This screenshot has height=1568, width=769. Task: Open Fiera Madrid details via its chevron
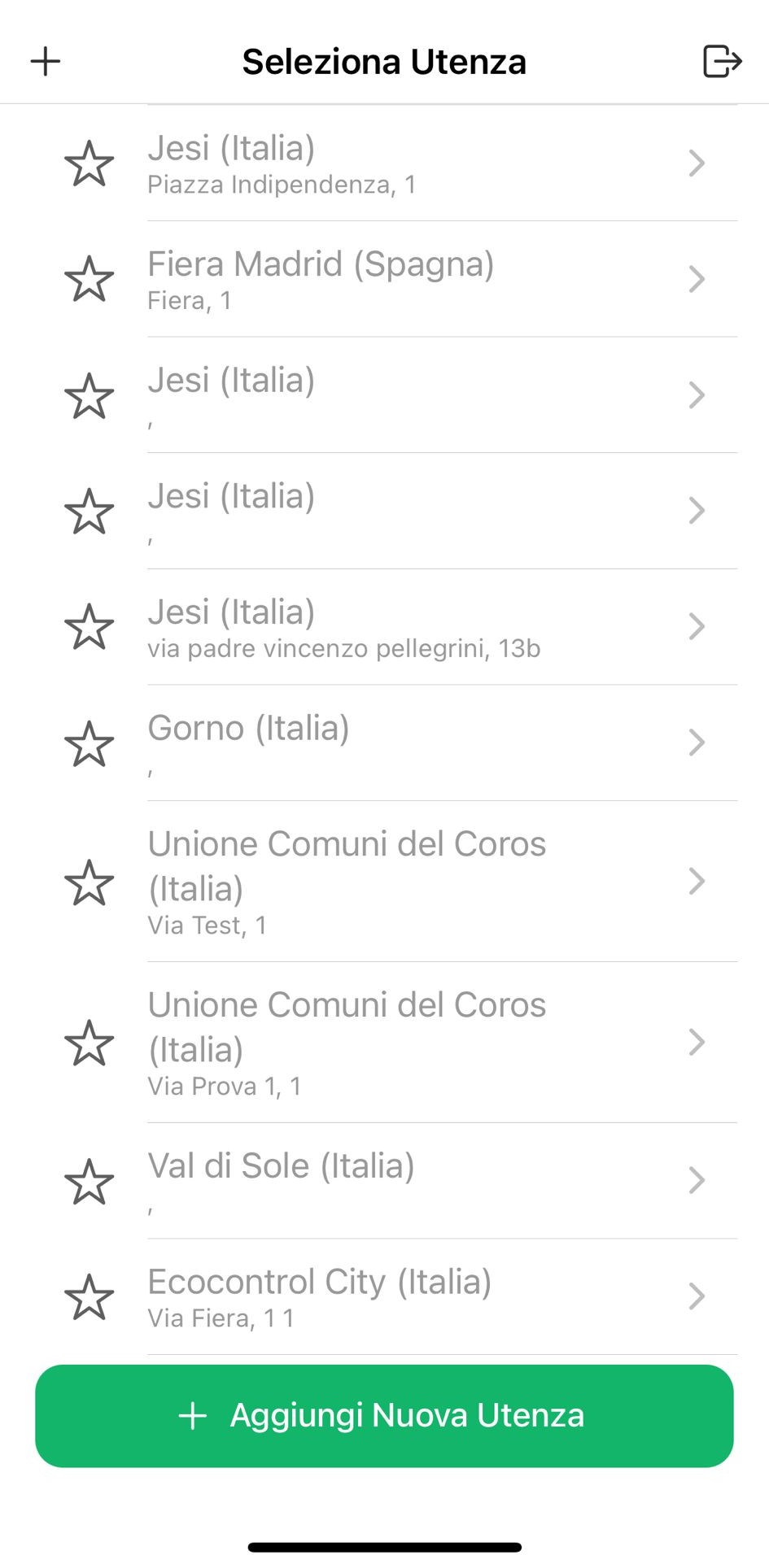(696, 279)
